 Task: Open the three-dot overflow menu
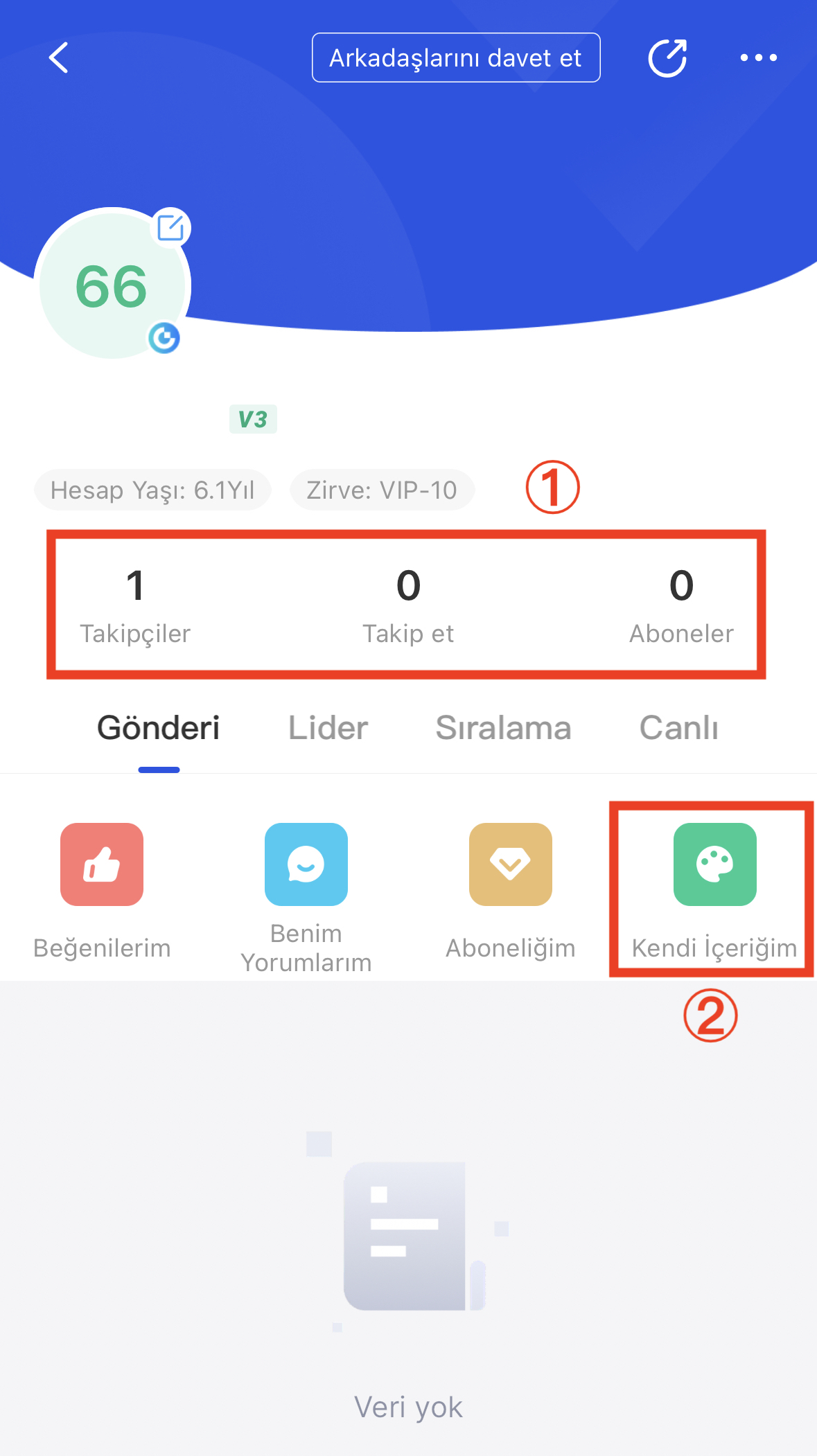(x=758, y=57)
